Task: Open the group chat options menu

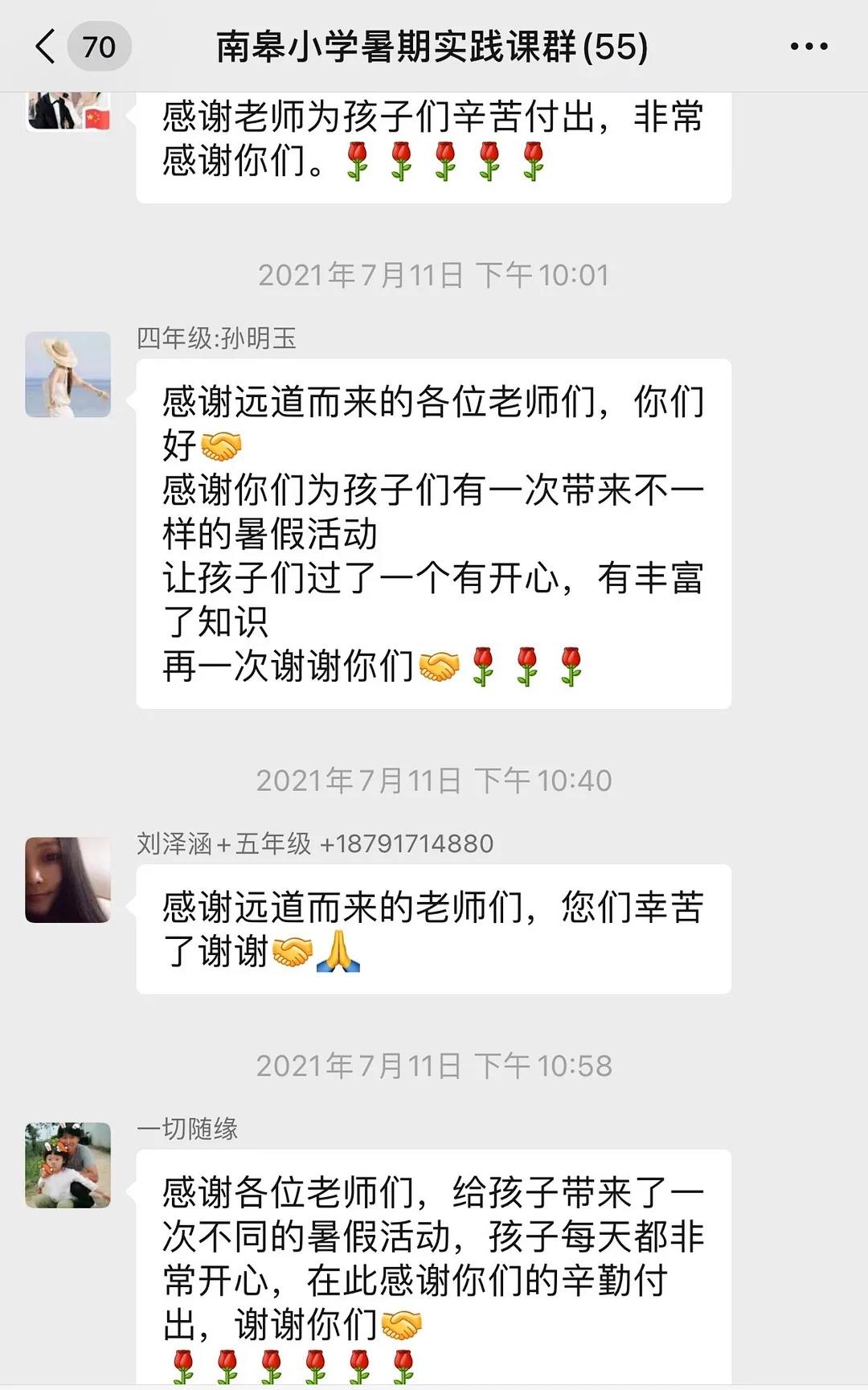Action: 809,47
